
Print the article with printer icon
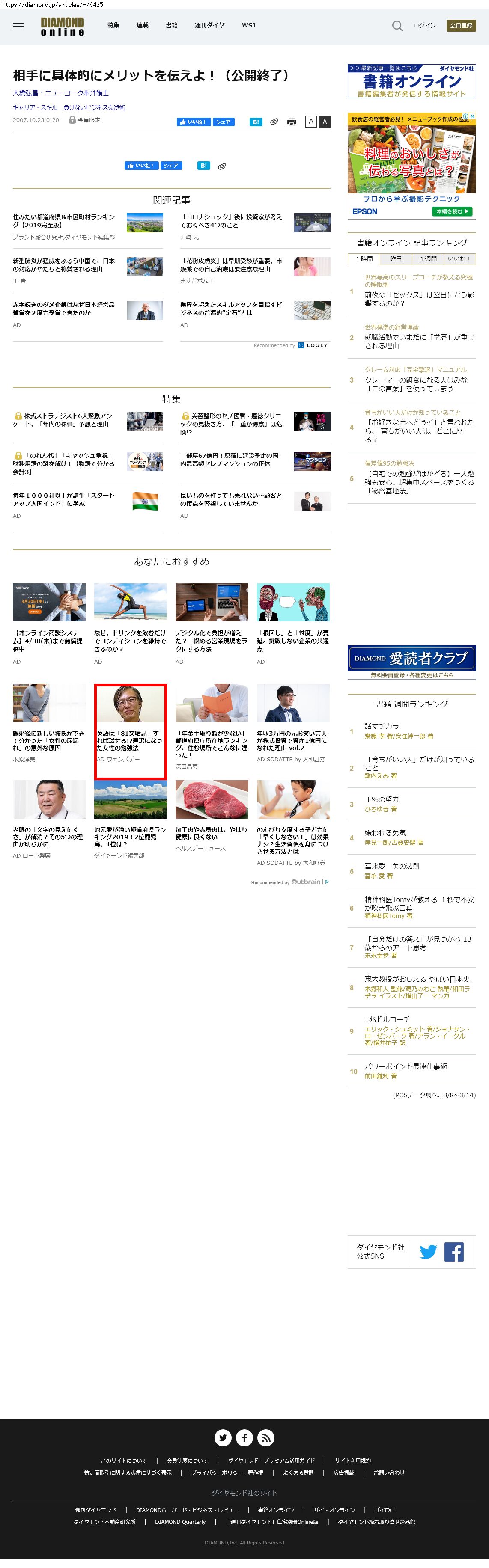(x=292, y=122)
